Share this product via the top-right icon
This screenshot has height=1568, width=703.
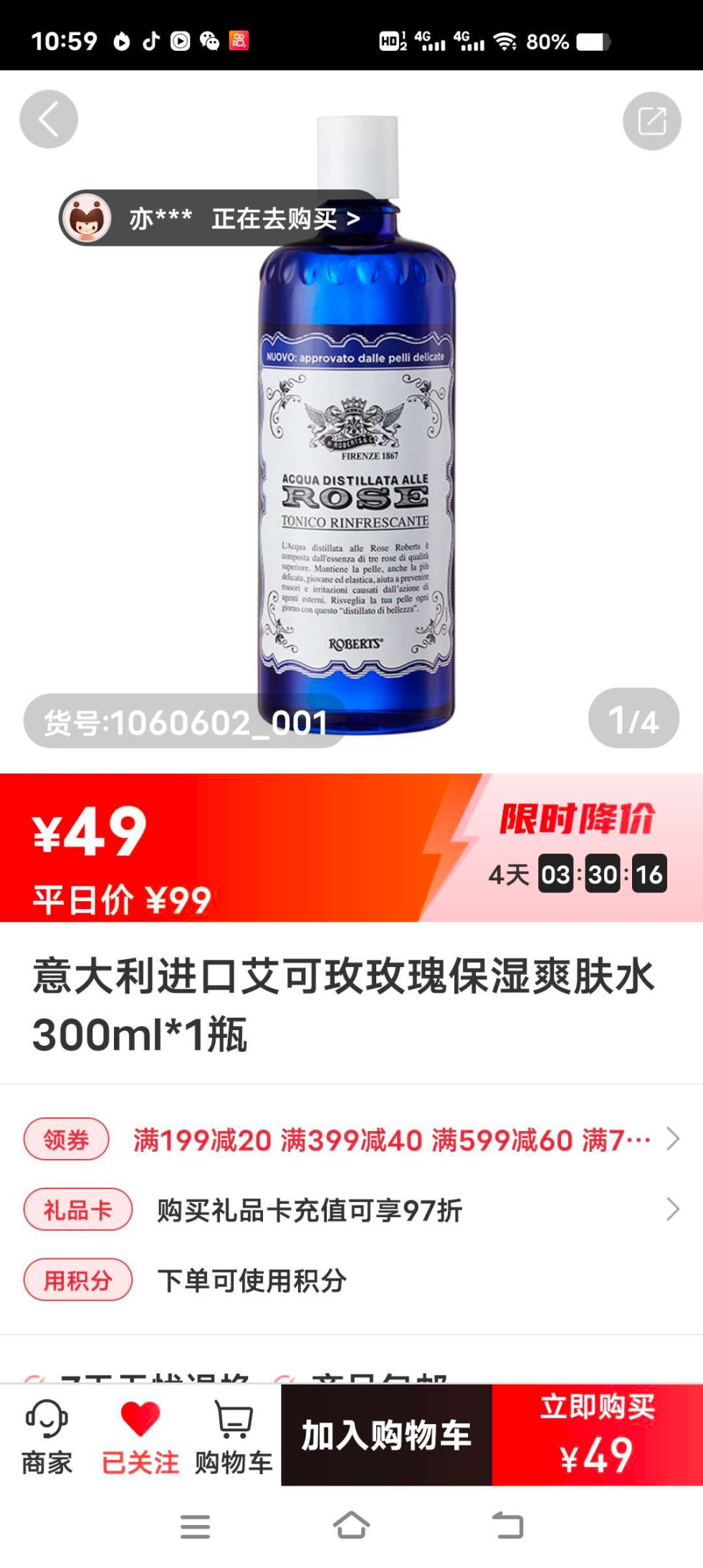[651, 121]
